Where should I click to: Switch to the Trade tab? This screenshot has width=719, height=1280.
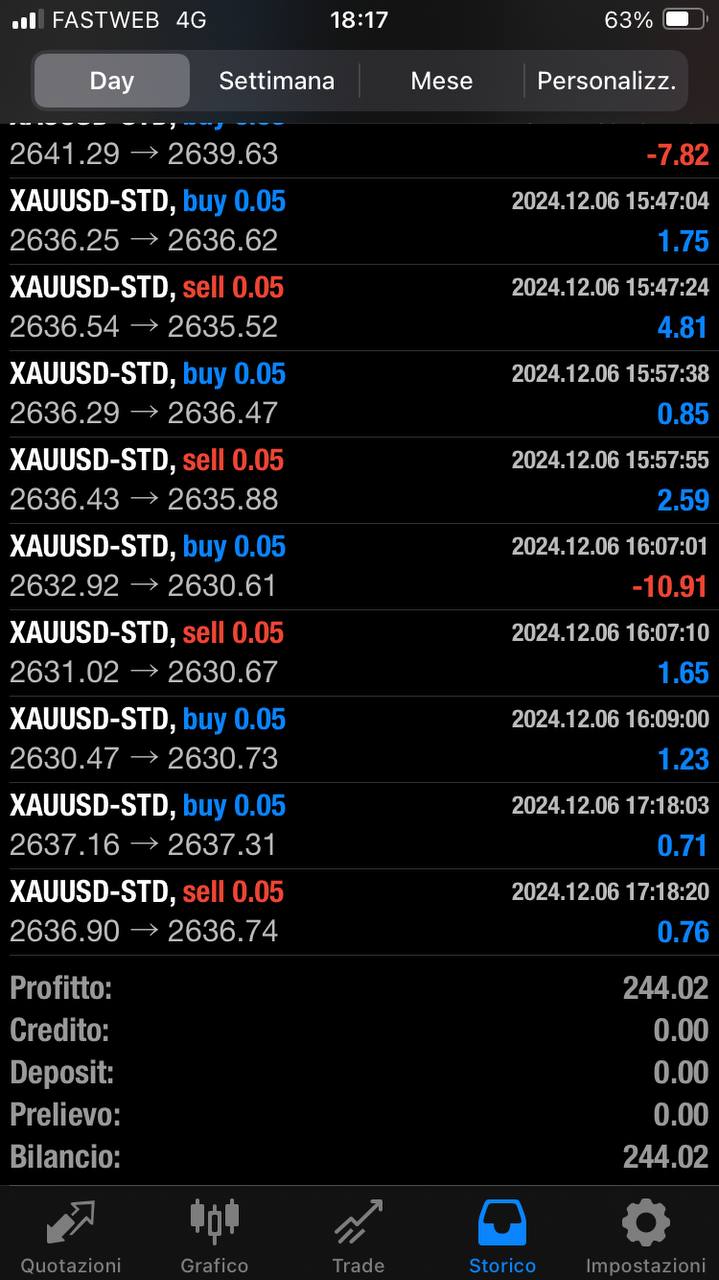pyautogui.click(x=358, y=1236)
